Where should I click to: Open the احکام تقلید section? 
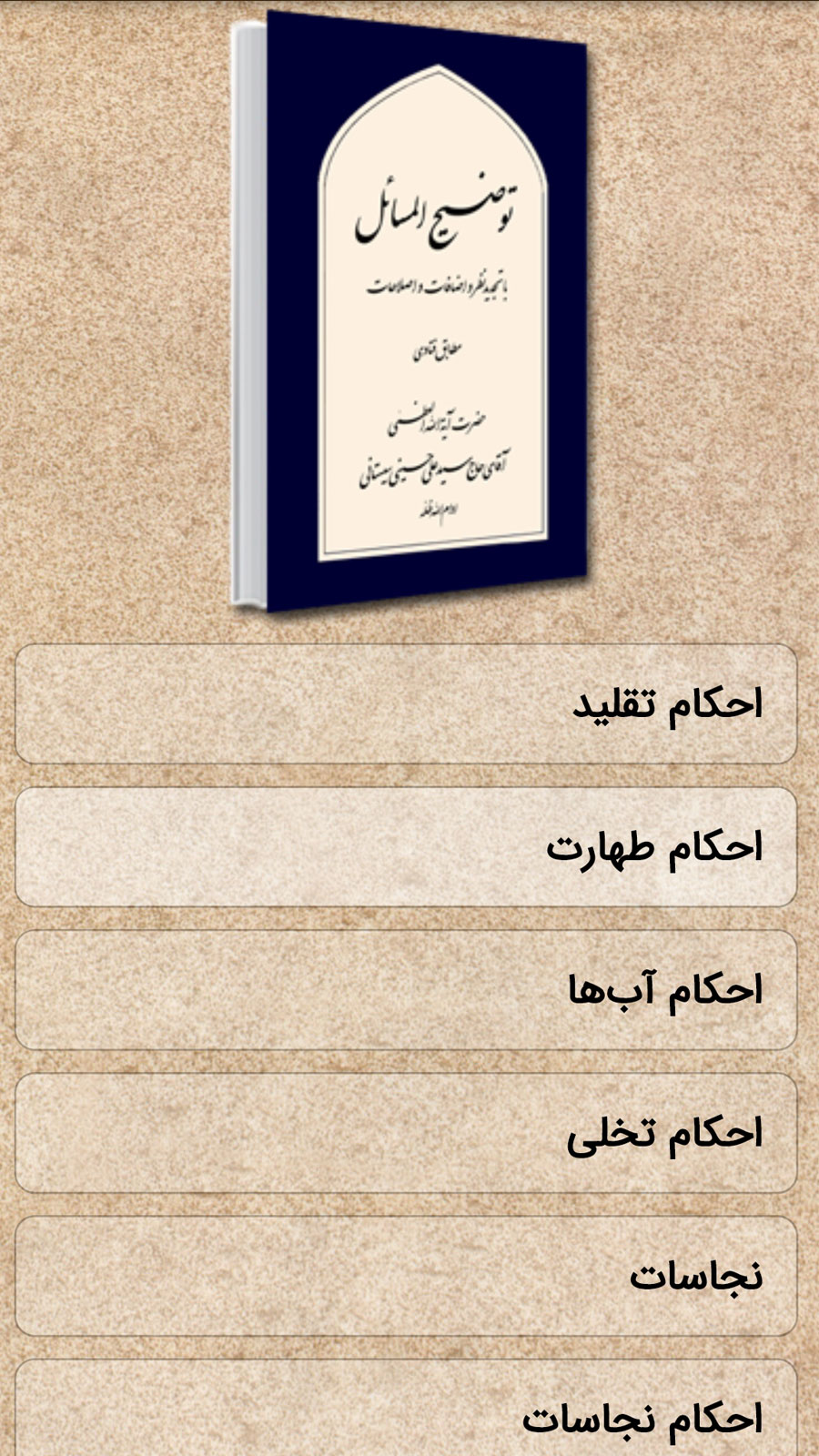[406, 703]
